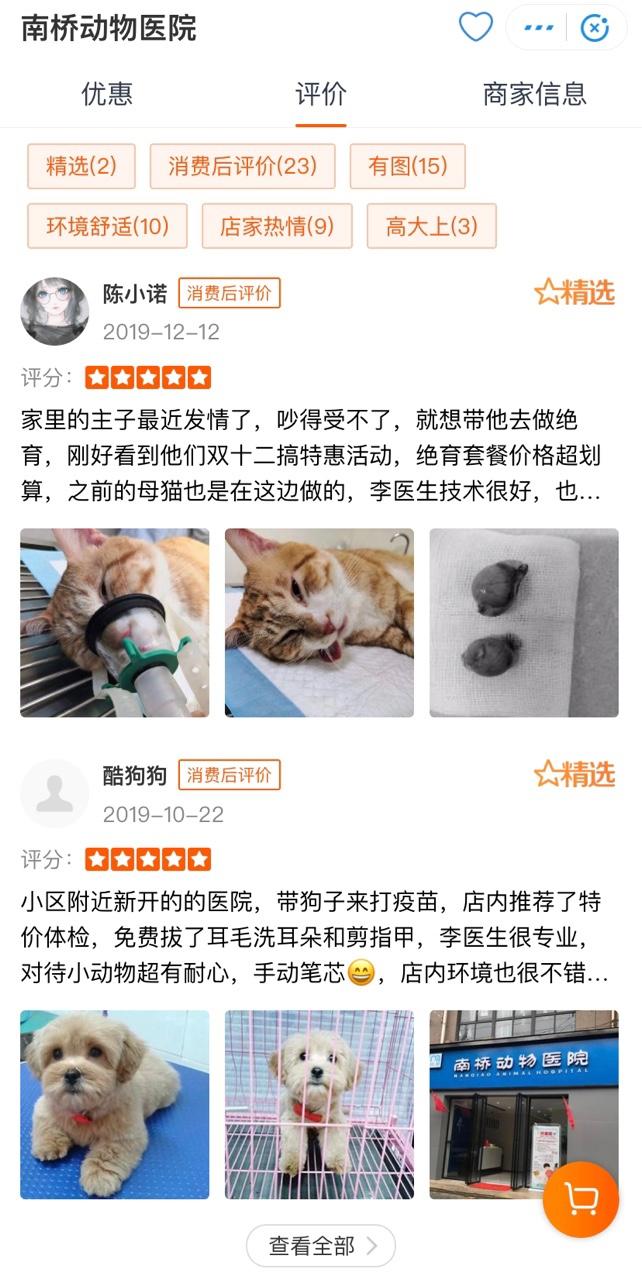
Task: Select the 店家热情(9) review tag
Action: (277, 226)
